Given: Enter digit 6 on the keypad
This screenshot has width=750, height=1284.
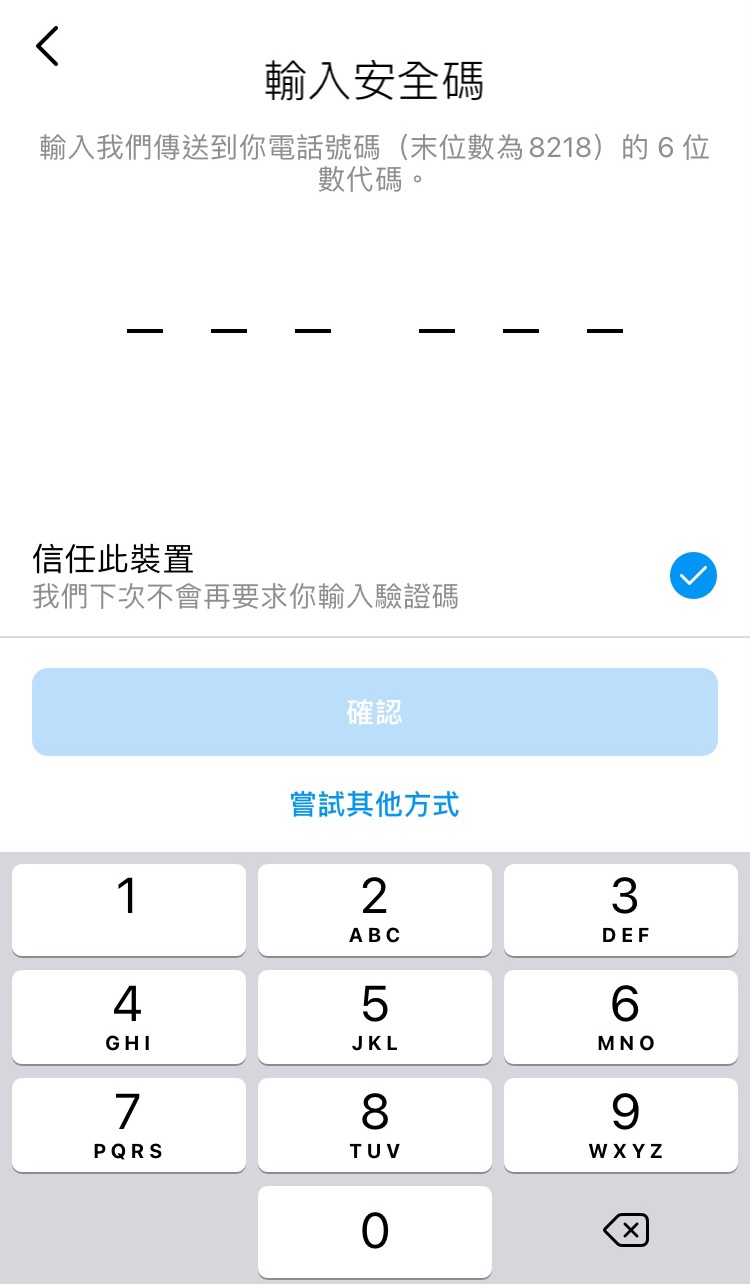Looking at the screenshot, I should point(626,1017).
